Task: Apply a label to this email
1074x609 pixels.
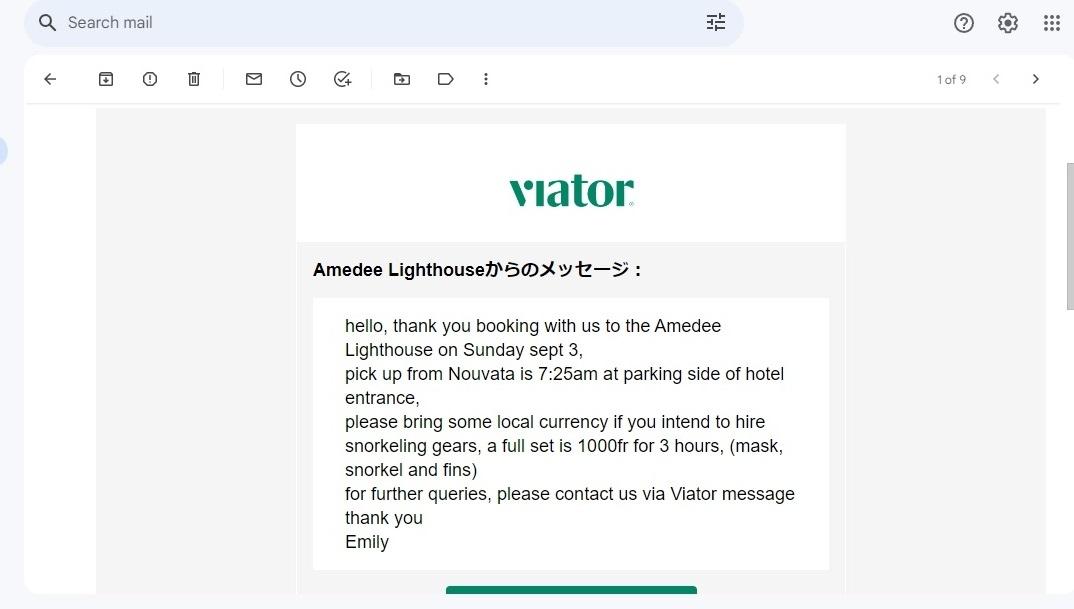Action: (x=446, y=79)
